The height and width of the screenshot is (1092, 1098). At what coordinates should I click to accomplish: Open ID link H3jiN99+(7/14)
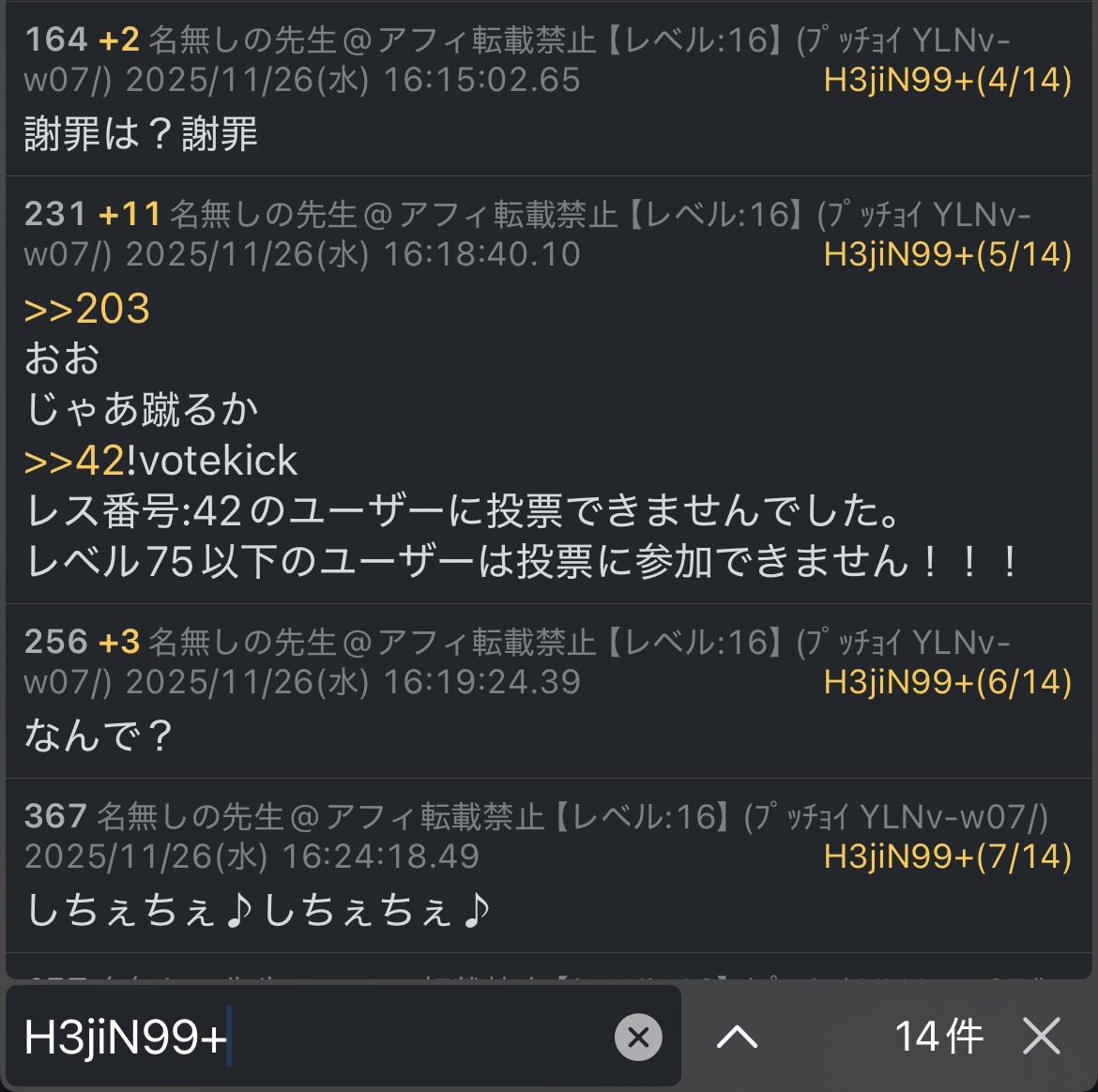(x=947, y=857)
